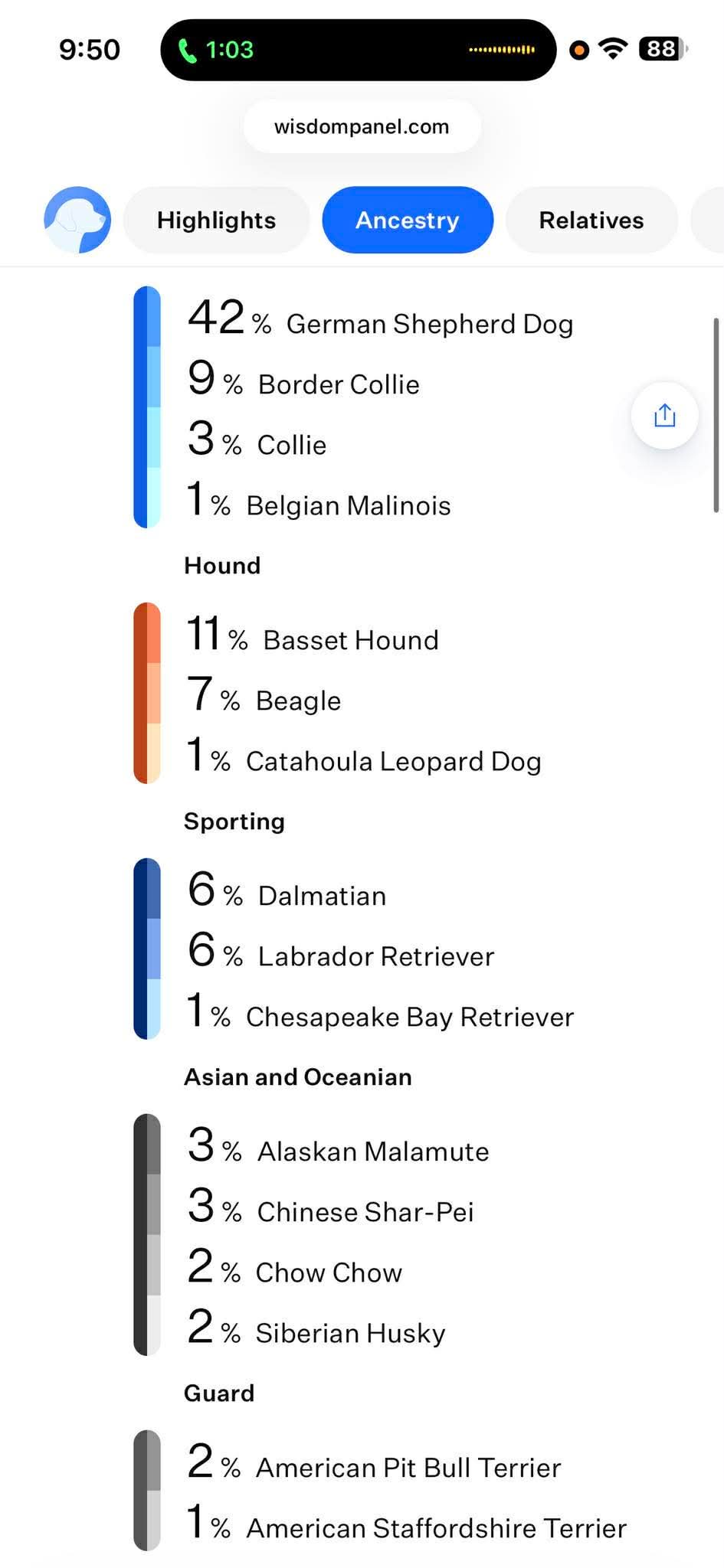
Task: Open the Relatives tab
Action: point(591,220)
